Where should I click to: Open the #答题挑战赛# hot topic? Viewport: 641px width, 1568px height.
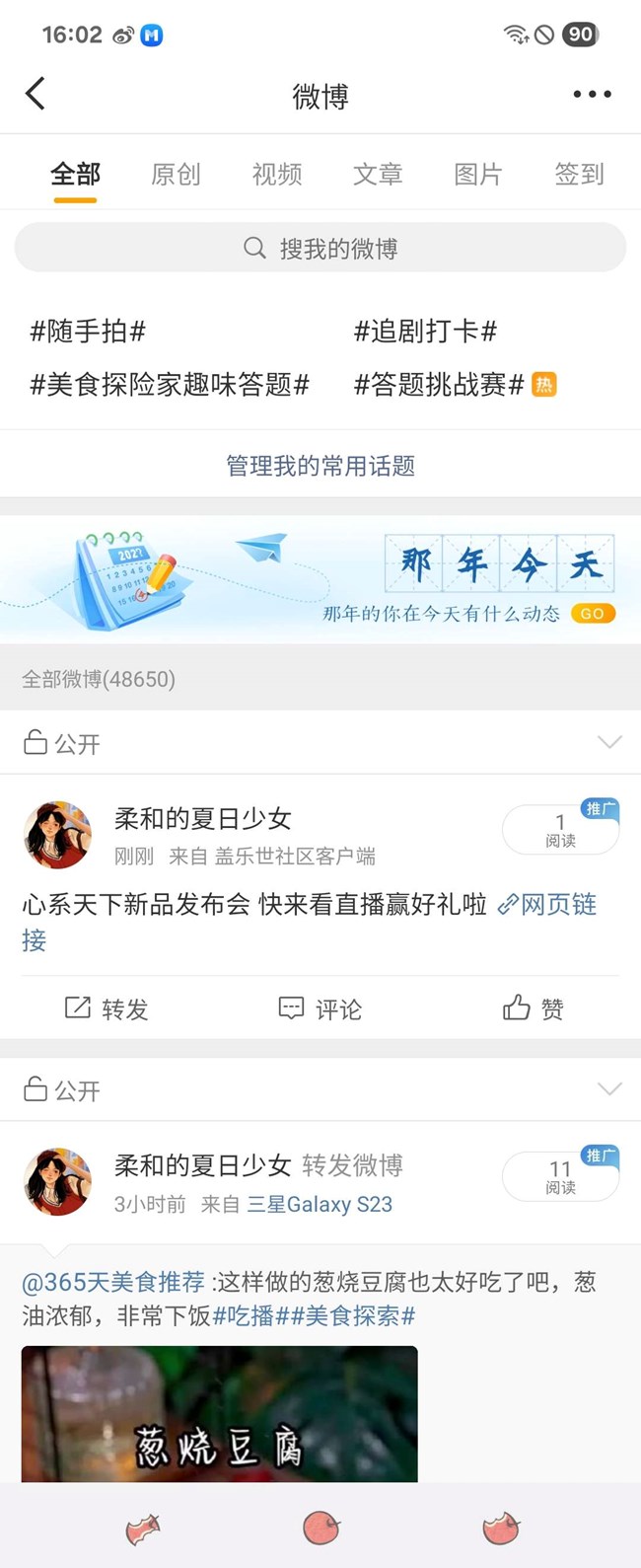pyautogui.click(x=440, y=384)
